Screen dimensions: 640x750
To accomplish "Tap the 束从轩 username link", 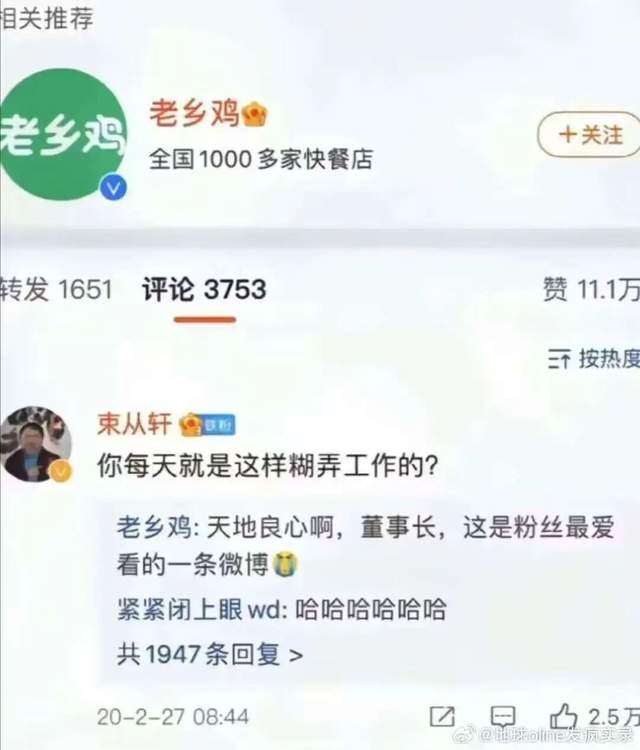I will [x=134, y=424].
